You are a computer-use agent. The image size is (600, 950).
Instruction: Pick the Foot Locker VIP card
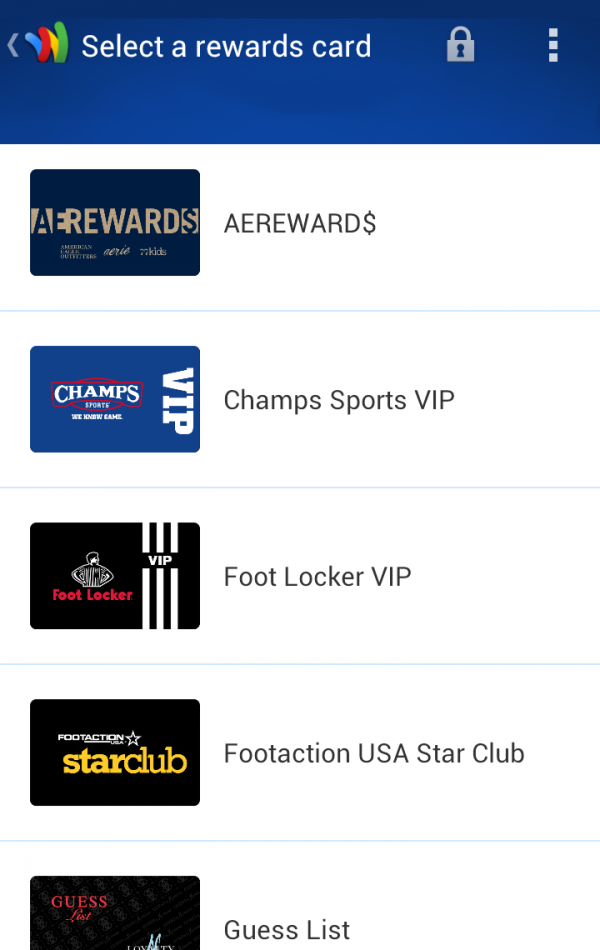click(300, 576)
